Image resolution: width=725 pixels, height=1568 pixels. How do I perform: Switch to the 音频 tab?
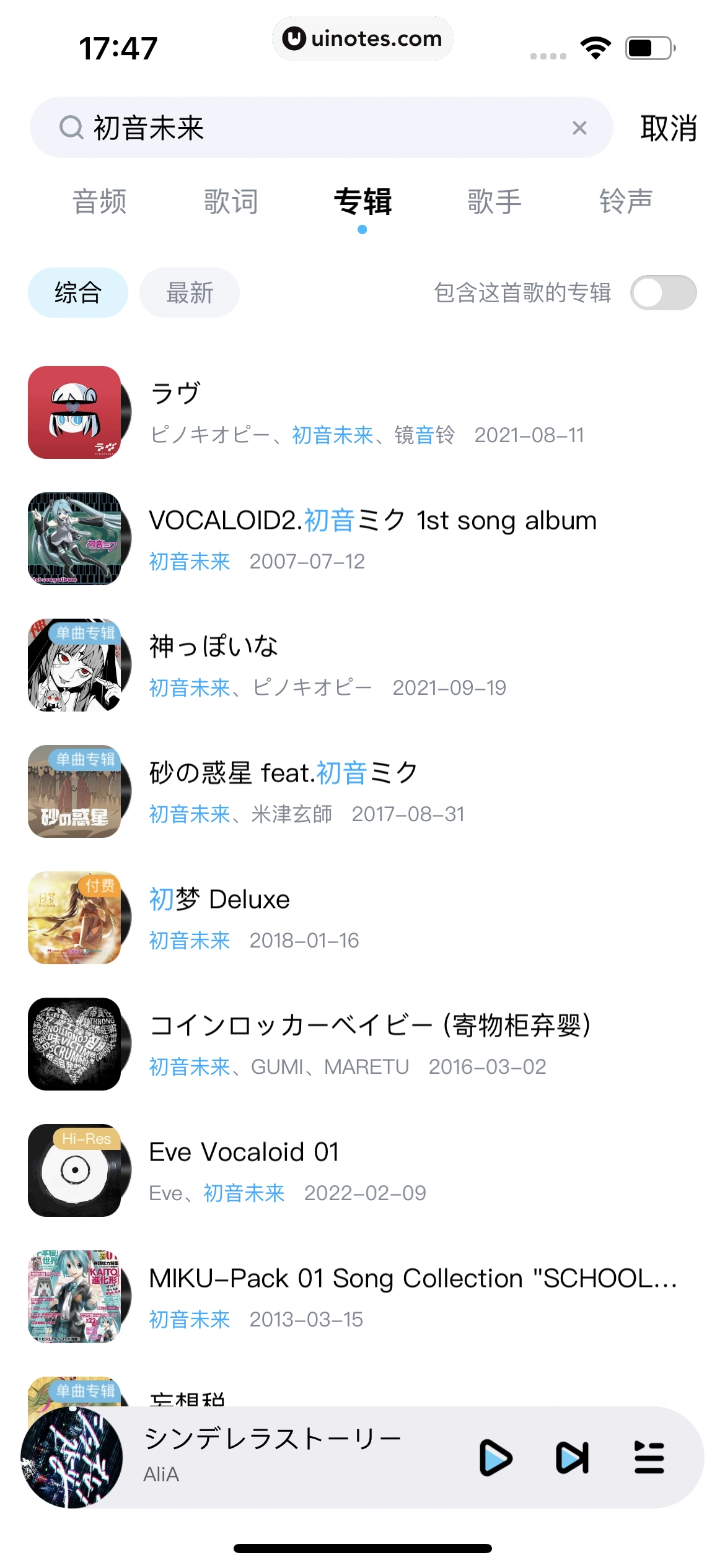pyautogui.click(x=100, y=202)
